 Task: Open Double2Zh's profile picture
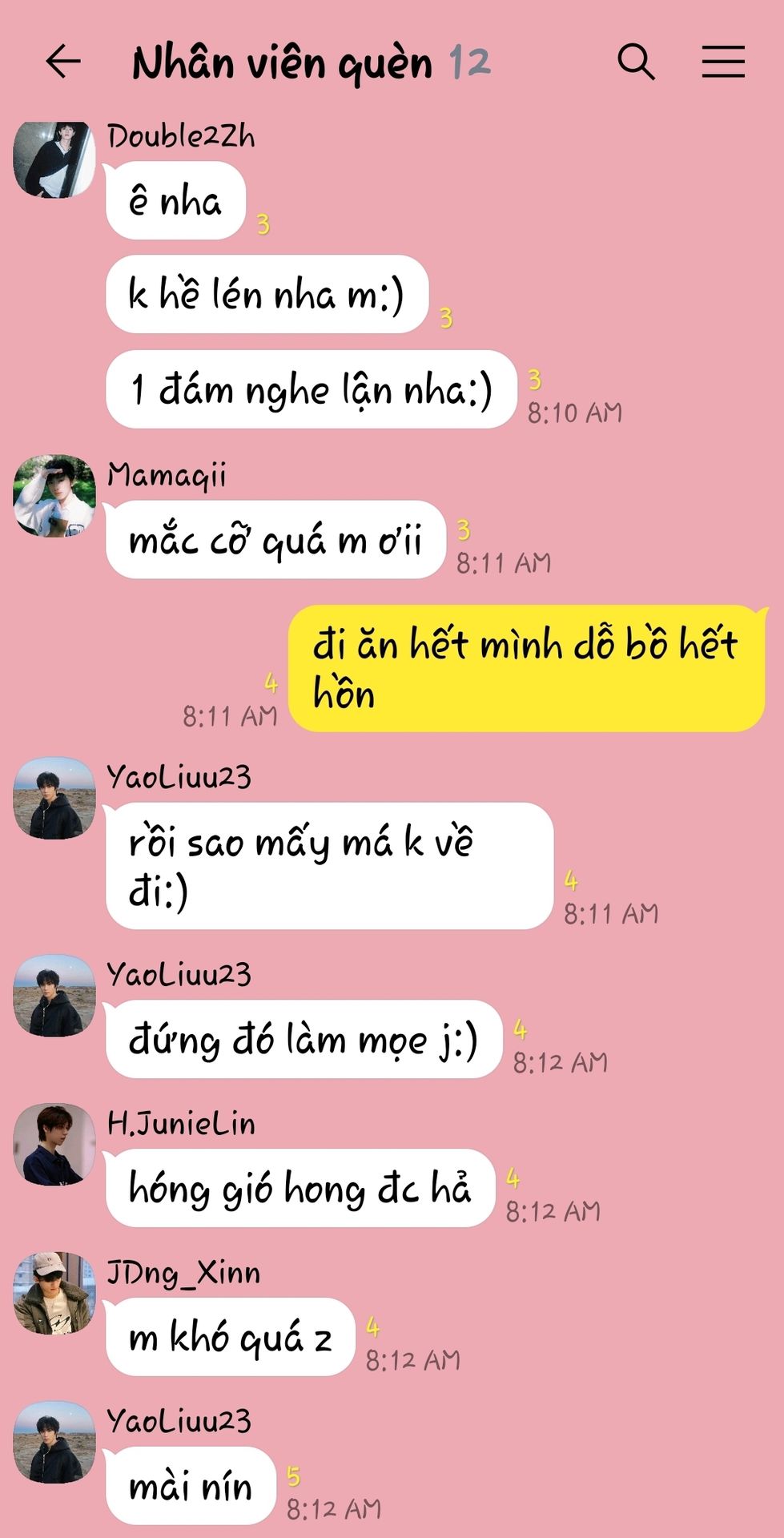point(54,159)
